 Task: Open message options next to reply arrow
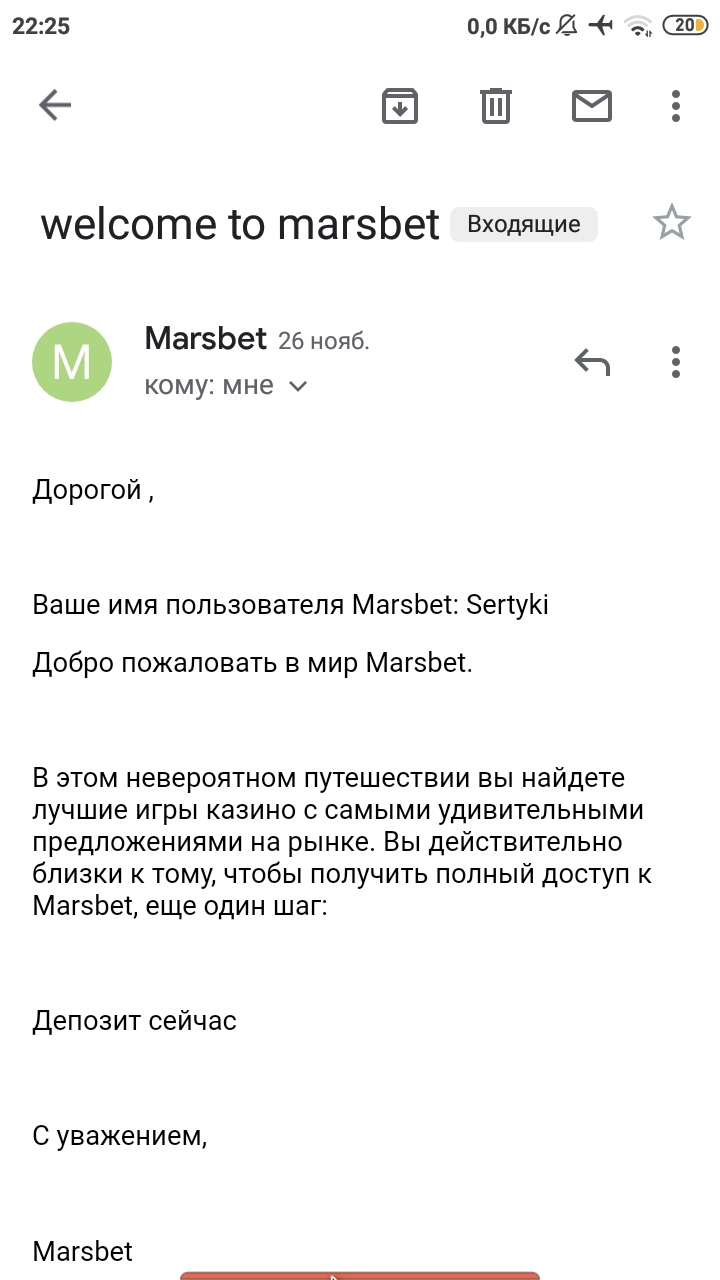(676, 362)
